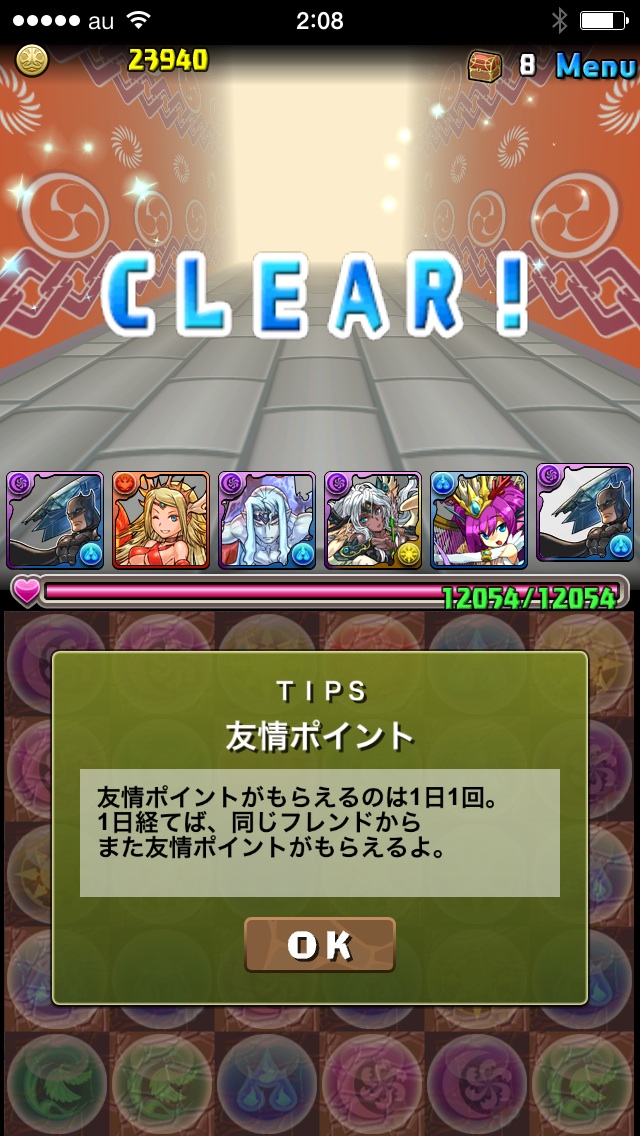
Task: Select the white-haired dark-skinned monster card
Action: coord(373,521)
